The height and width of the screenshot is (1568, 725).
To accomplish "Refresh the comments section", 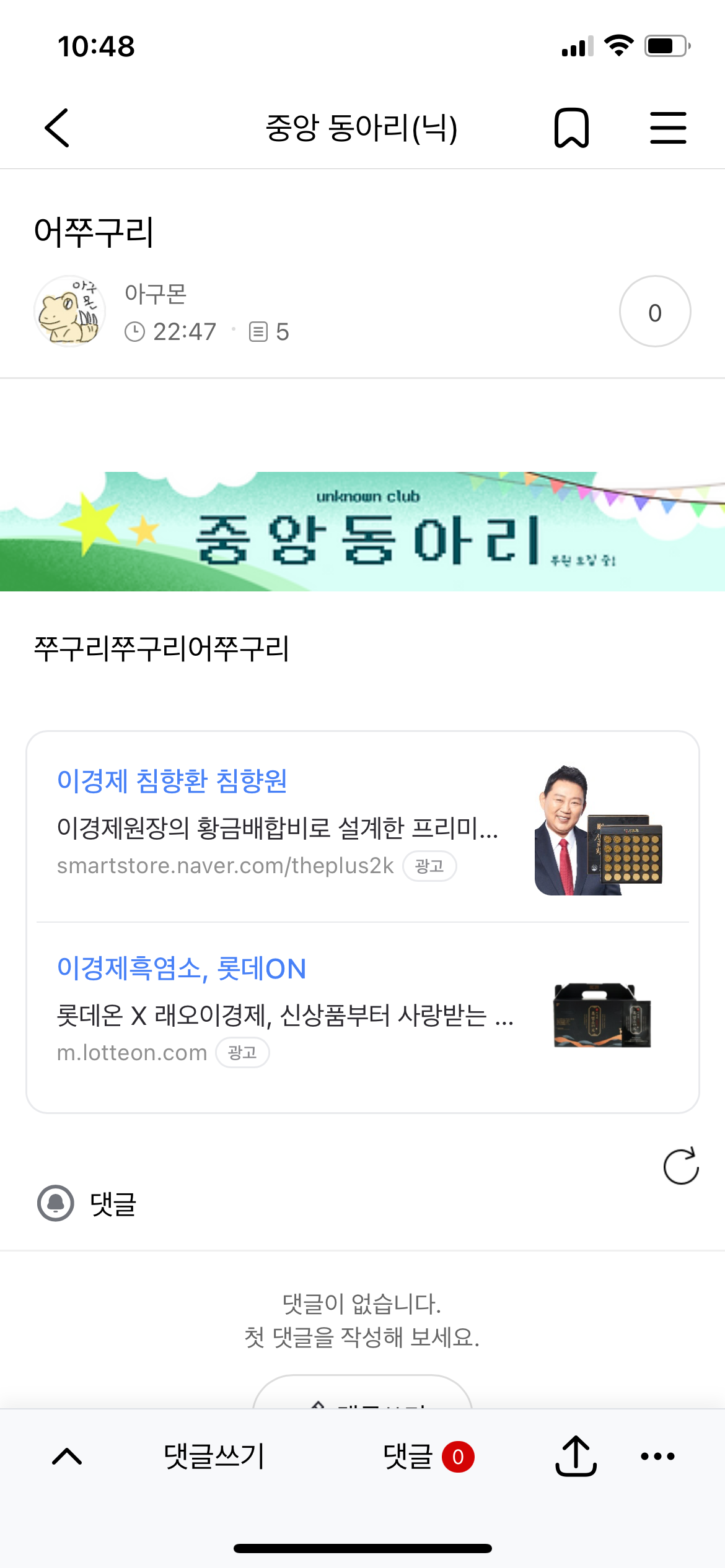I will pyautogui.click(x=681, y=1166).
